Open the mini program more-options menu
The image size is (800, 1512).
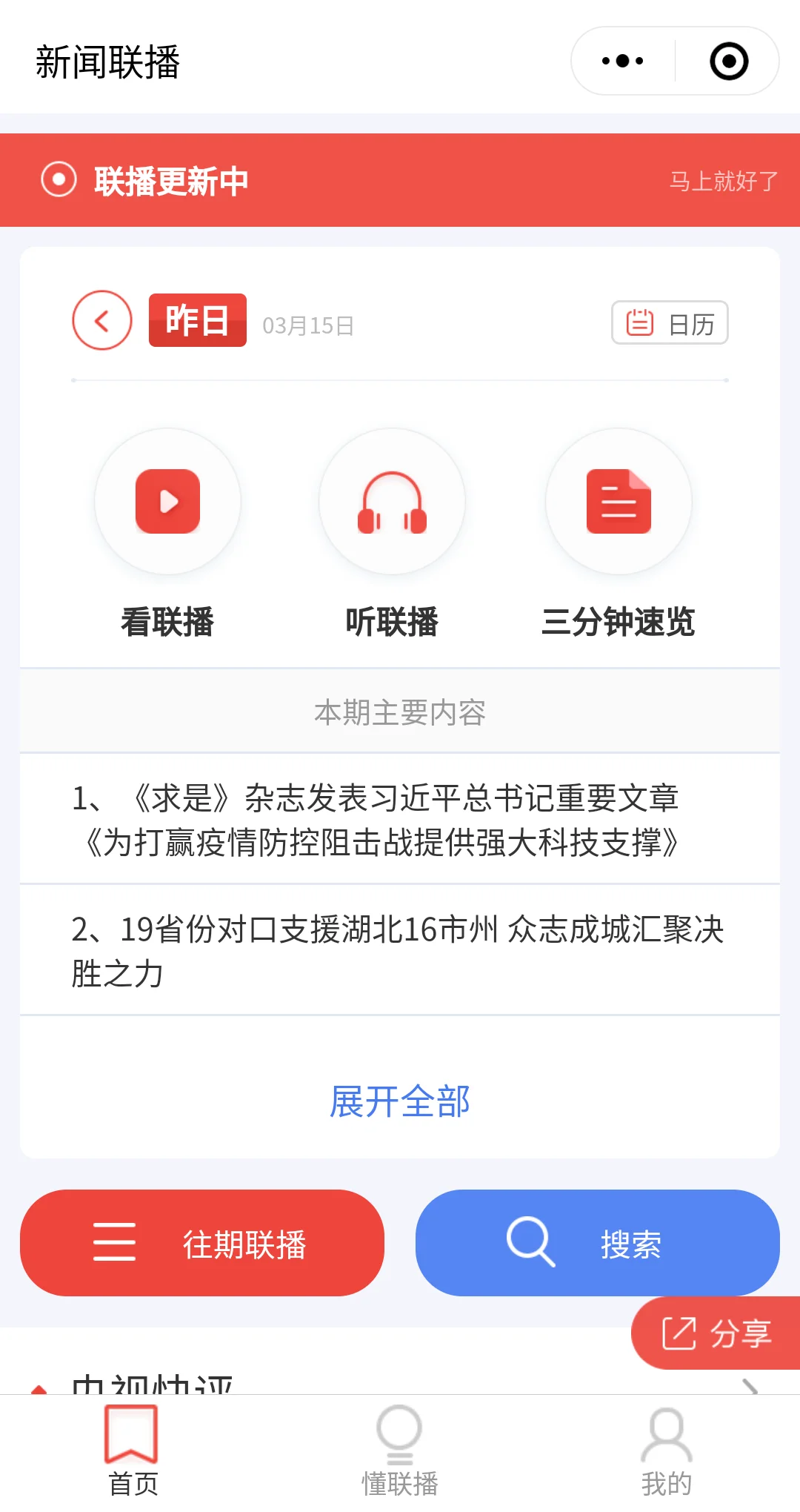622,61
